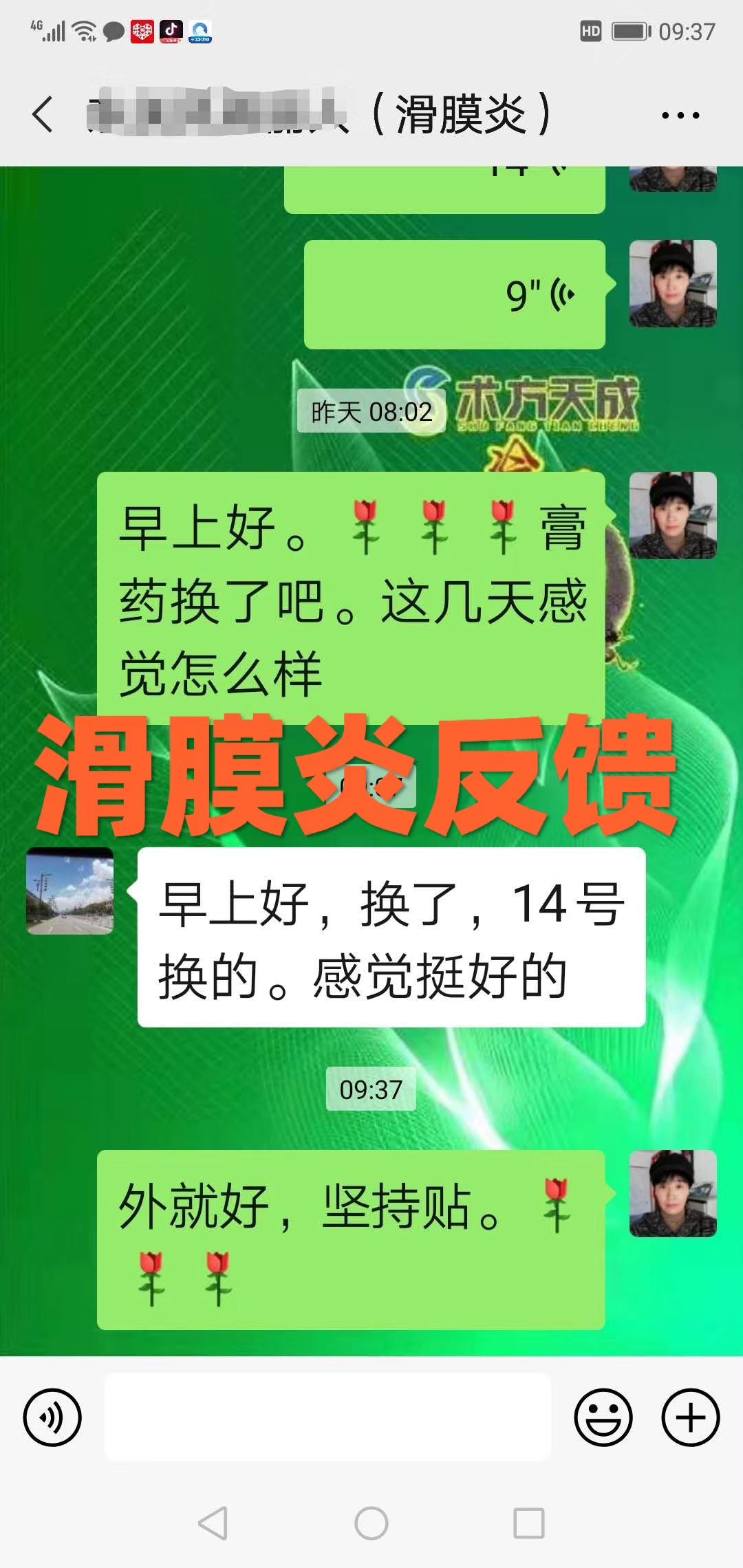Open the emoji picker
Image resolution: width=743 pixels, height=1568 pixels.
(x=603, y=1417)
